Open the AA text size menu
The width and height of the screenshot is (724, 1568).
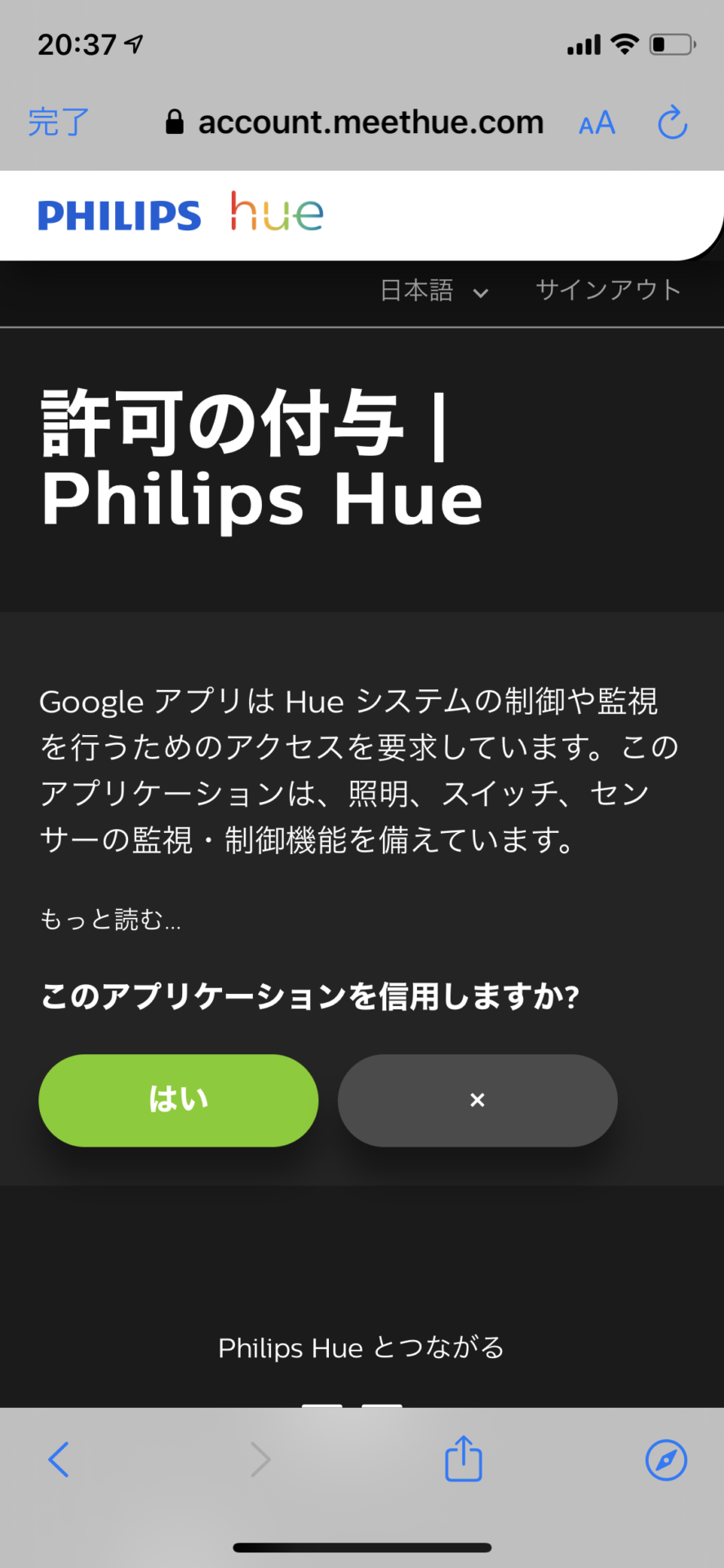(x=597, y=123)
